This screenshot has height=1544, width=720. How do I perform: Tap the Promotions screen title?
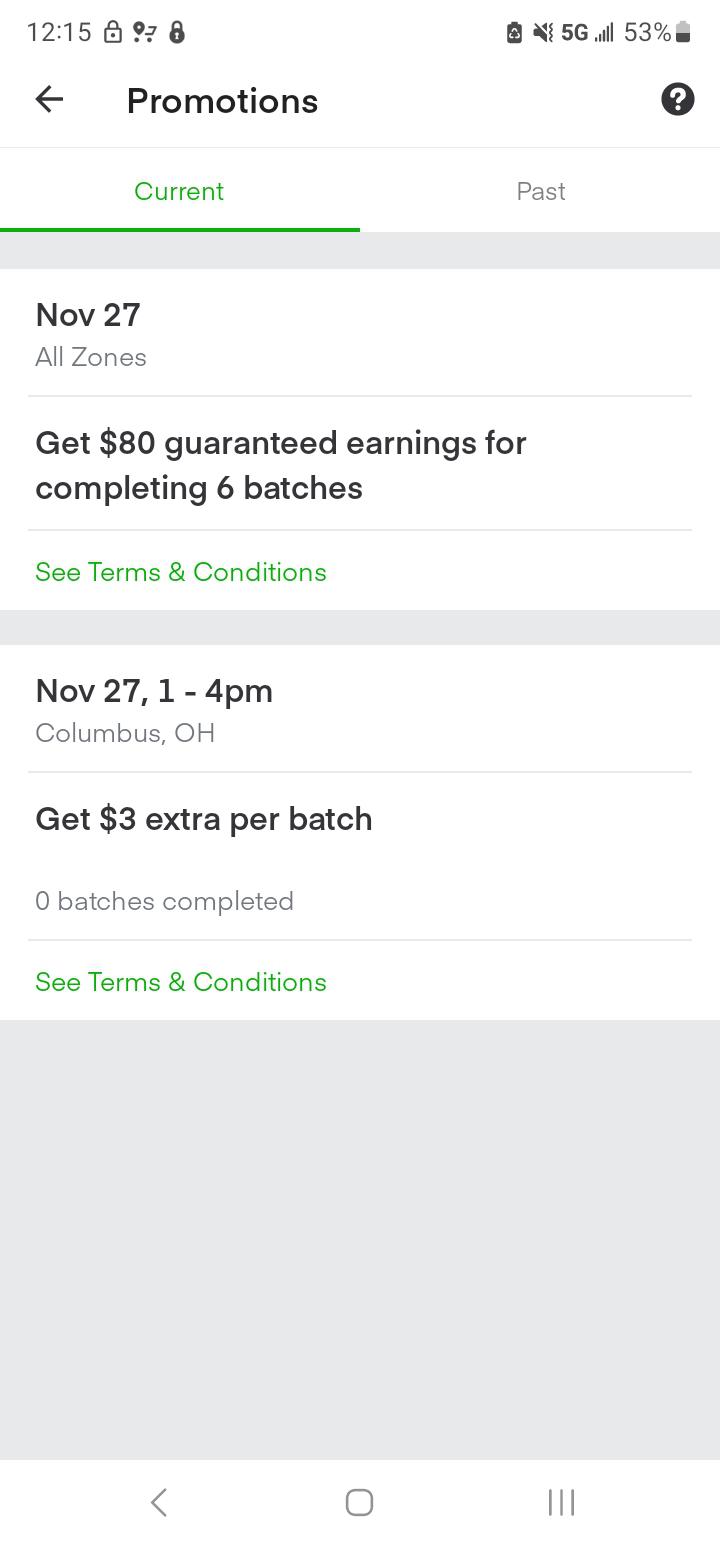click(222, 99)
